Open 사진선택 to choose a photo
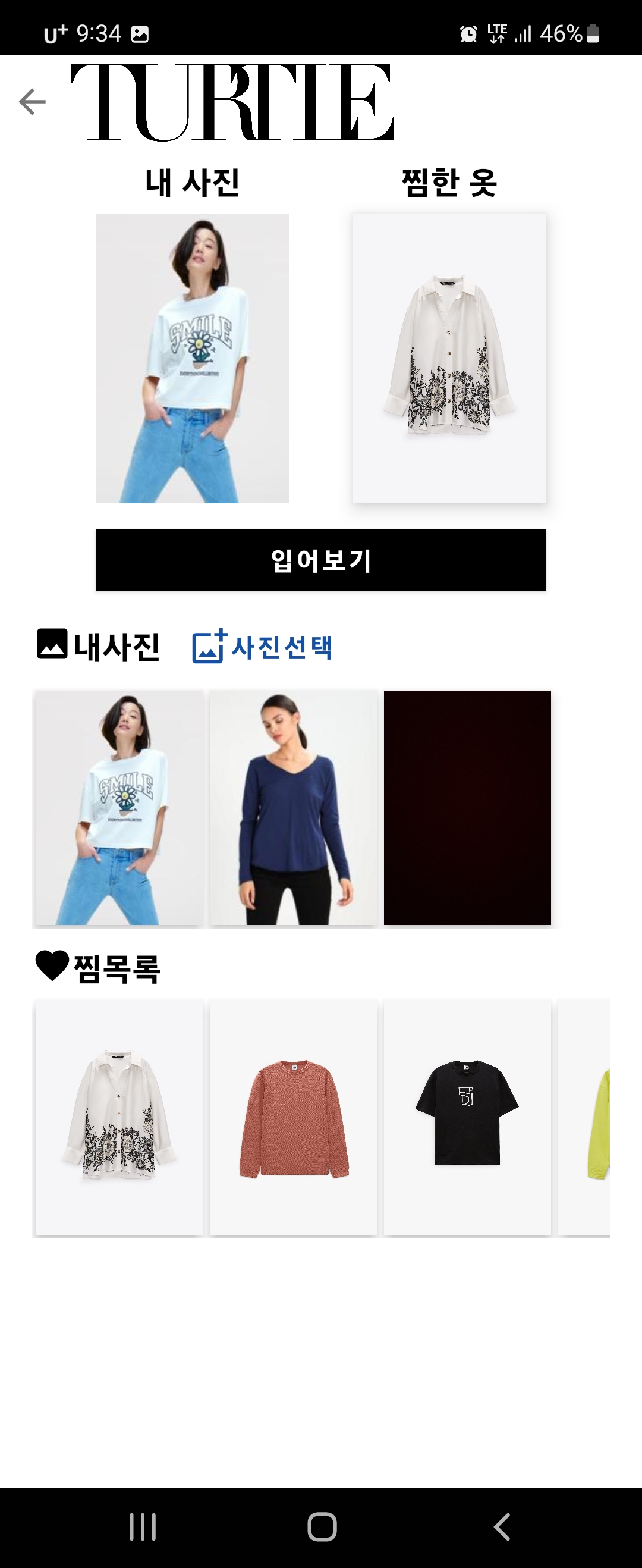The height and width of the screenshot is (1568, 642). [x=262, y=647]
